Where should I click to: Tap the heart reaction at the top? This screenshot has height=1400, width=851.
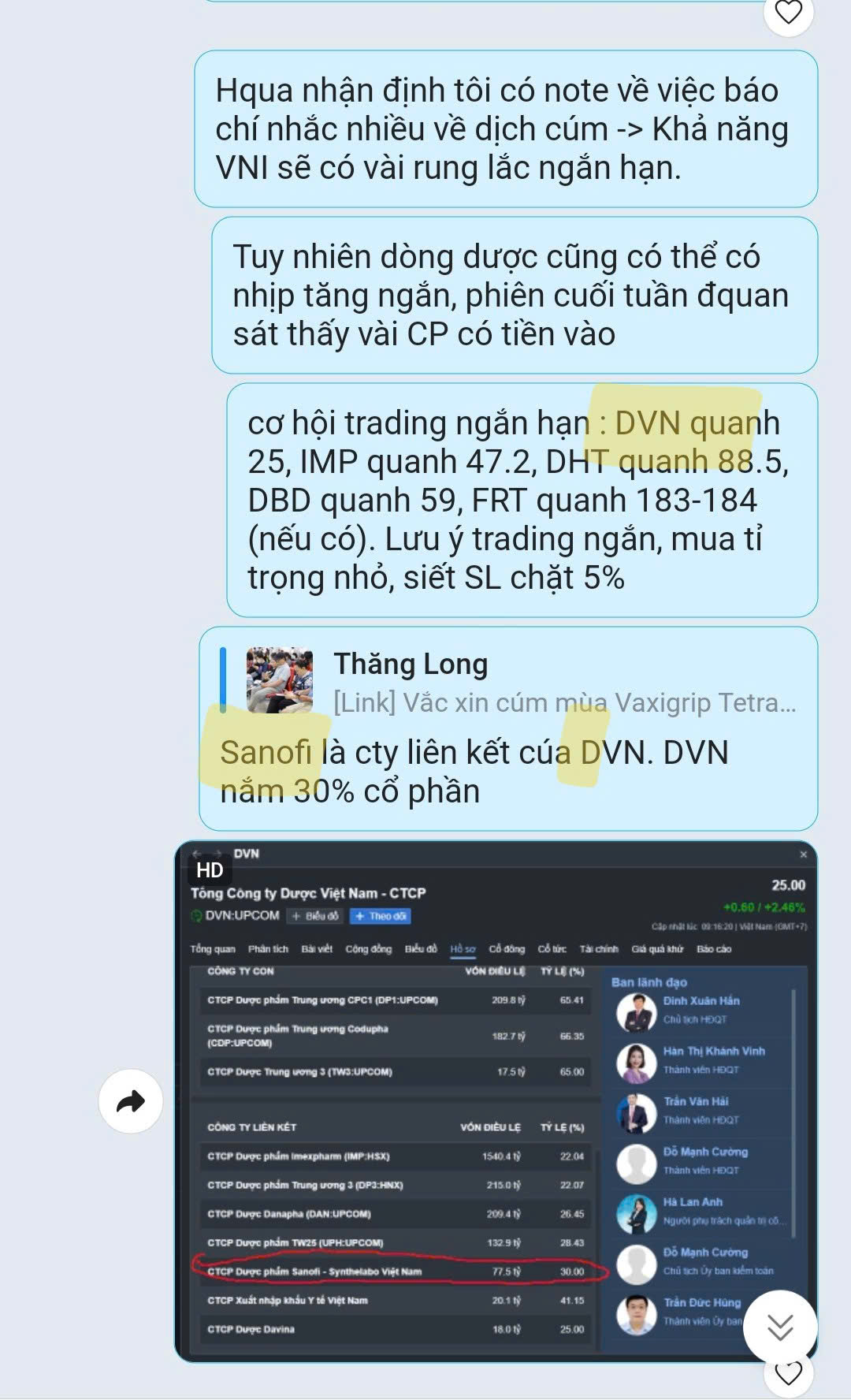click(788, 13)
